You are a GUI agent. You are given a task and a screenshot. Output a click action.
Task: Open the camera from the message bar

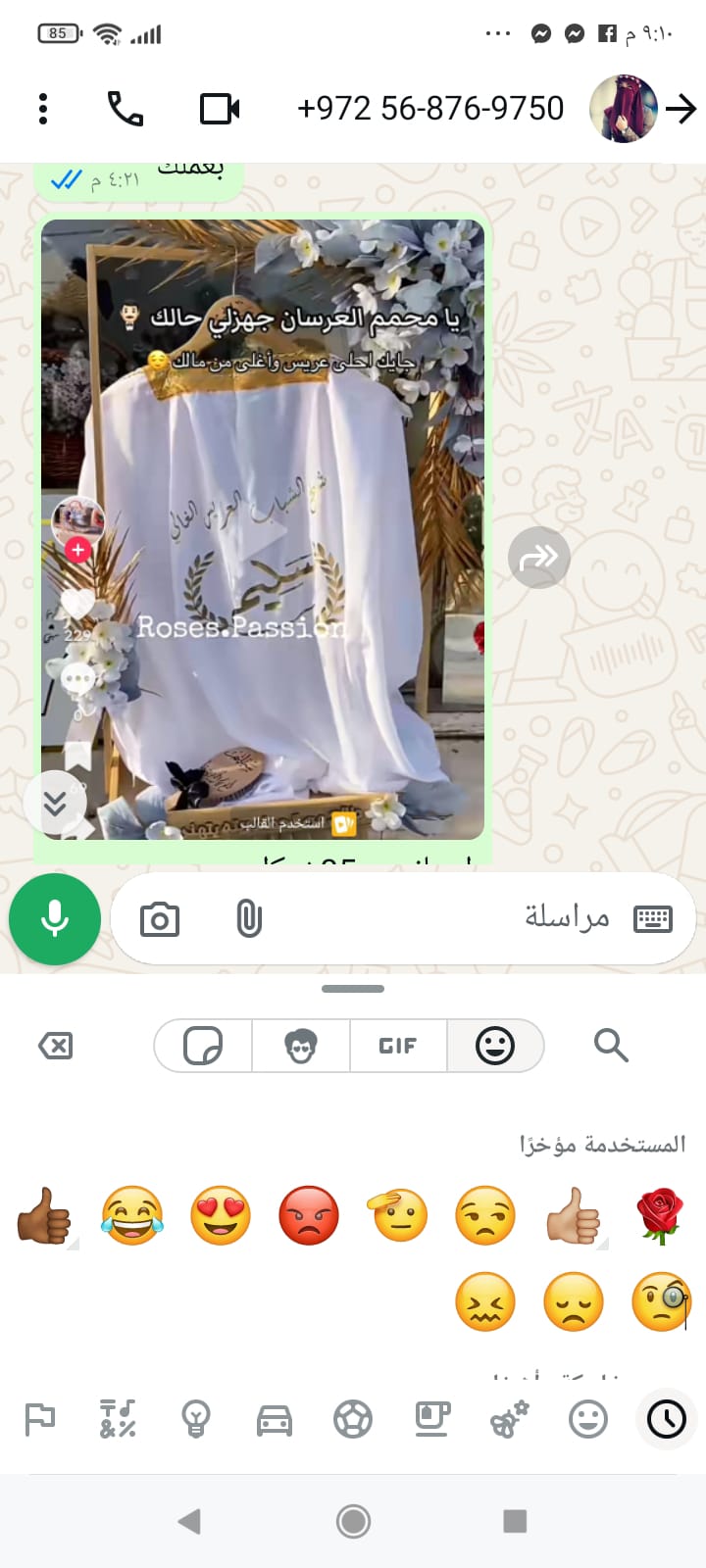pyautogui.click(x=159, y=919)
